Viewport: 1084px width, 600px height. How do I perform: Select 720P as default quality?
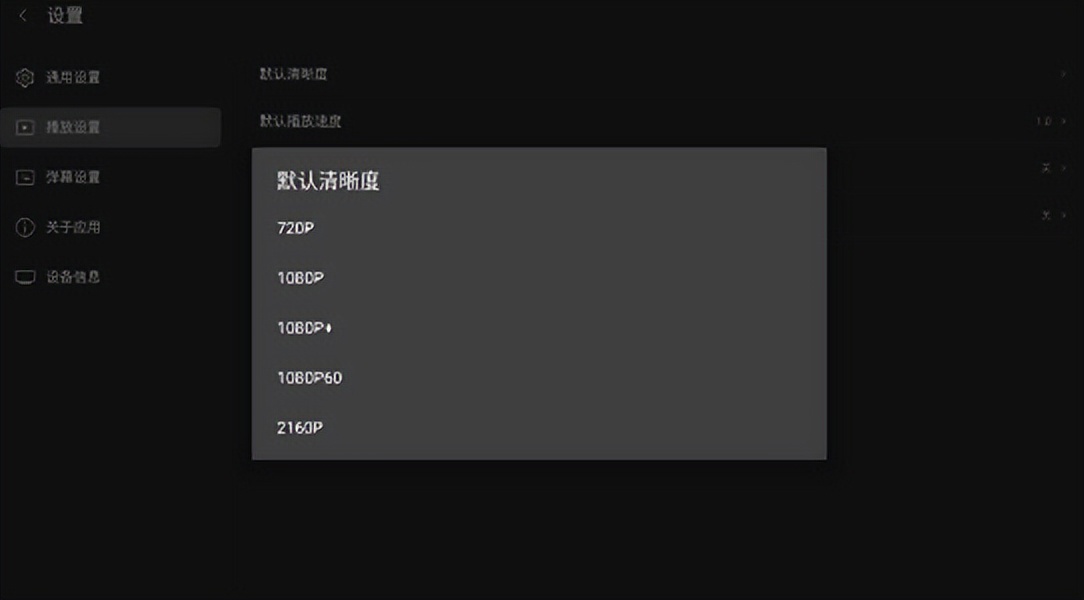click(296, 228)
